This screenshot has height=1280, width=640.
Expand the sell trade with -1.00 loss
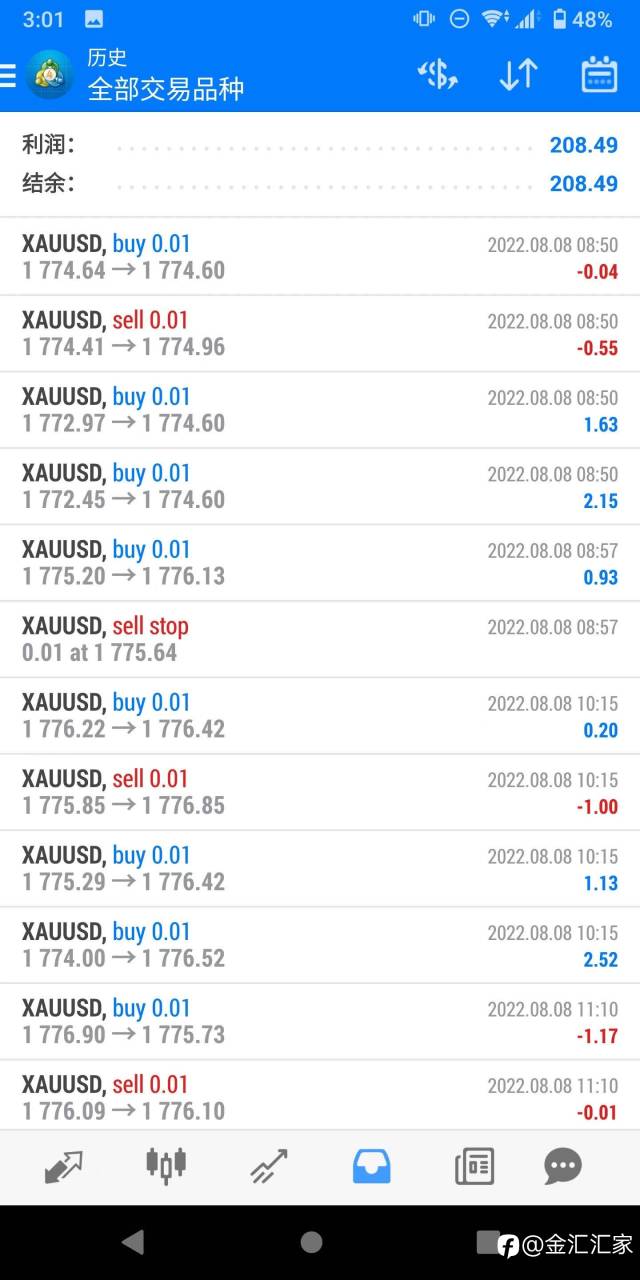[320, 793]
